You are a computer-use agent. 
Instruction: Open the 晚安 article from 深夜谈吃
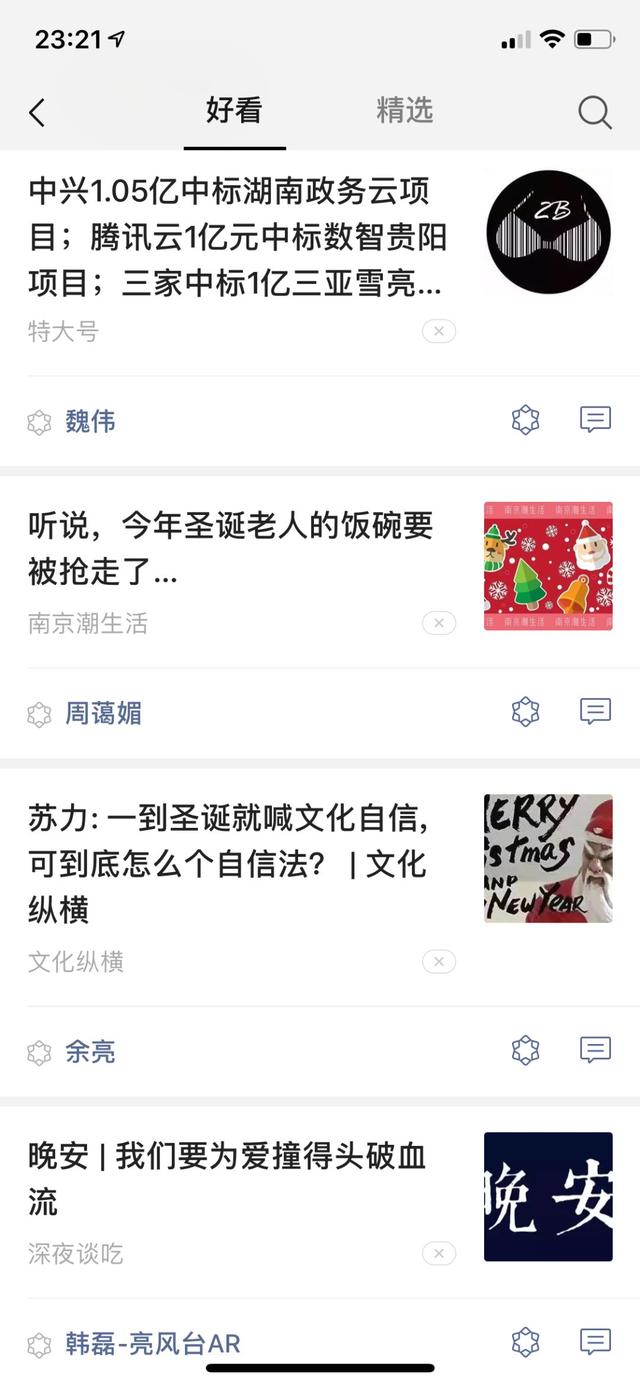pyautogui.click(x=228, y=1178)
